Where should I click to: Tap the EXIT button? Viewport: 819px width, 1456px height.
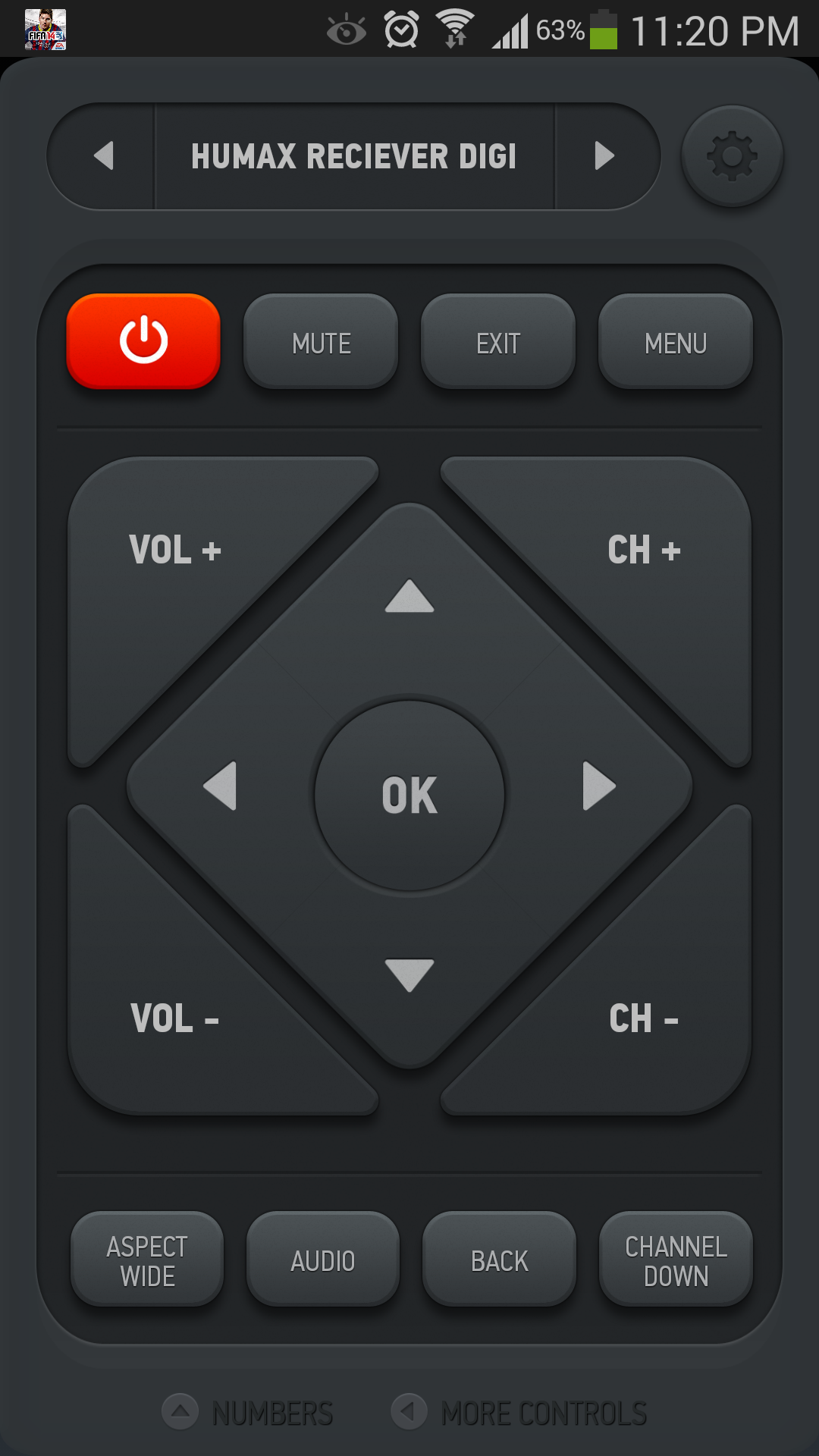(x=498, y=341)
